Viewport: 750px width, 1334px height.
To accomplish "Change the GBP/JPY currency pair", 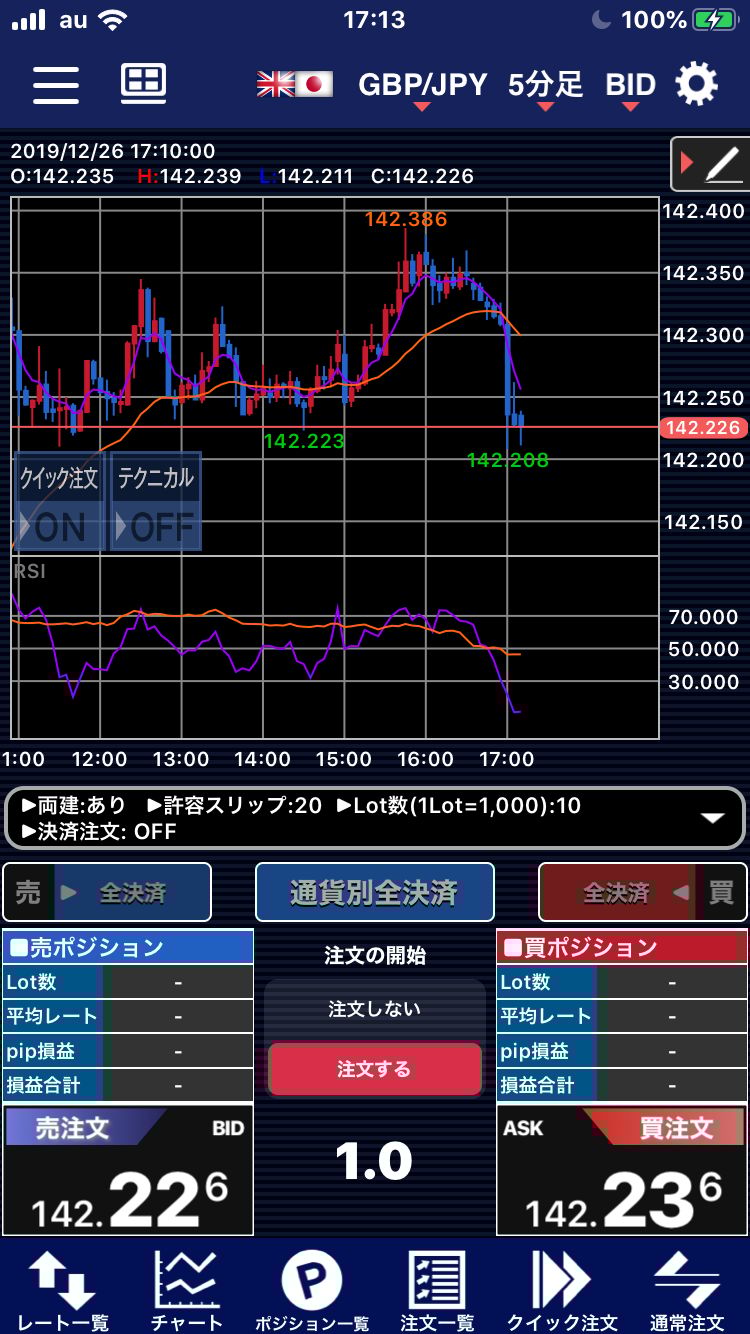I will 421,86.
